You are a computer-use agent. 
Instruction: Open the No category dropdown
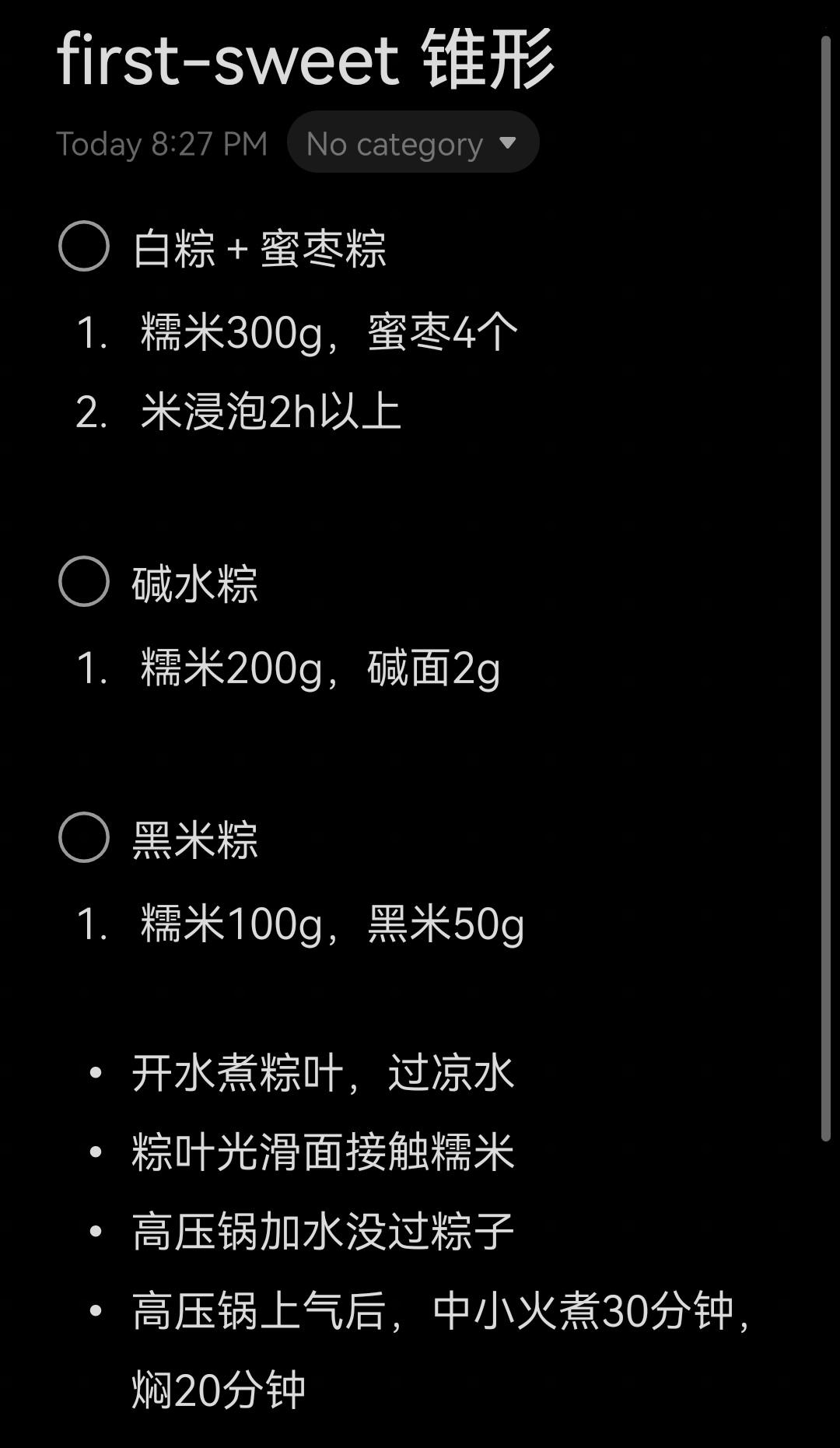[412, 143]
